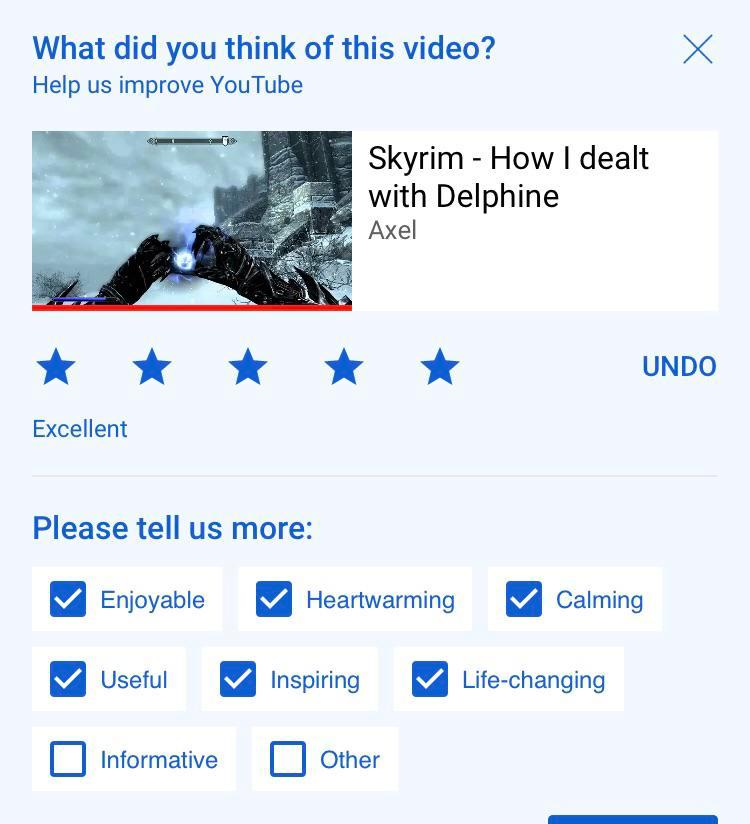Tap the fifth star for Excellent
750x824 pixels.
[440, 367]
